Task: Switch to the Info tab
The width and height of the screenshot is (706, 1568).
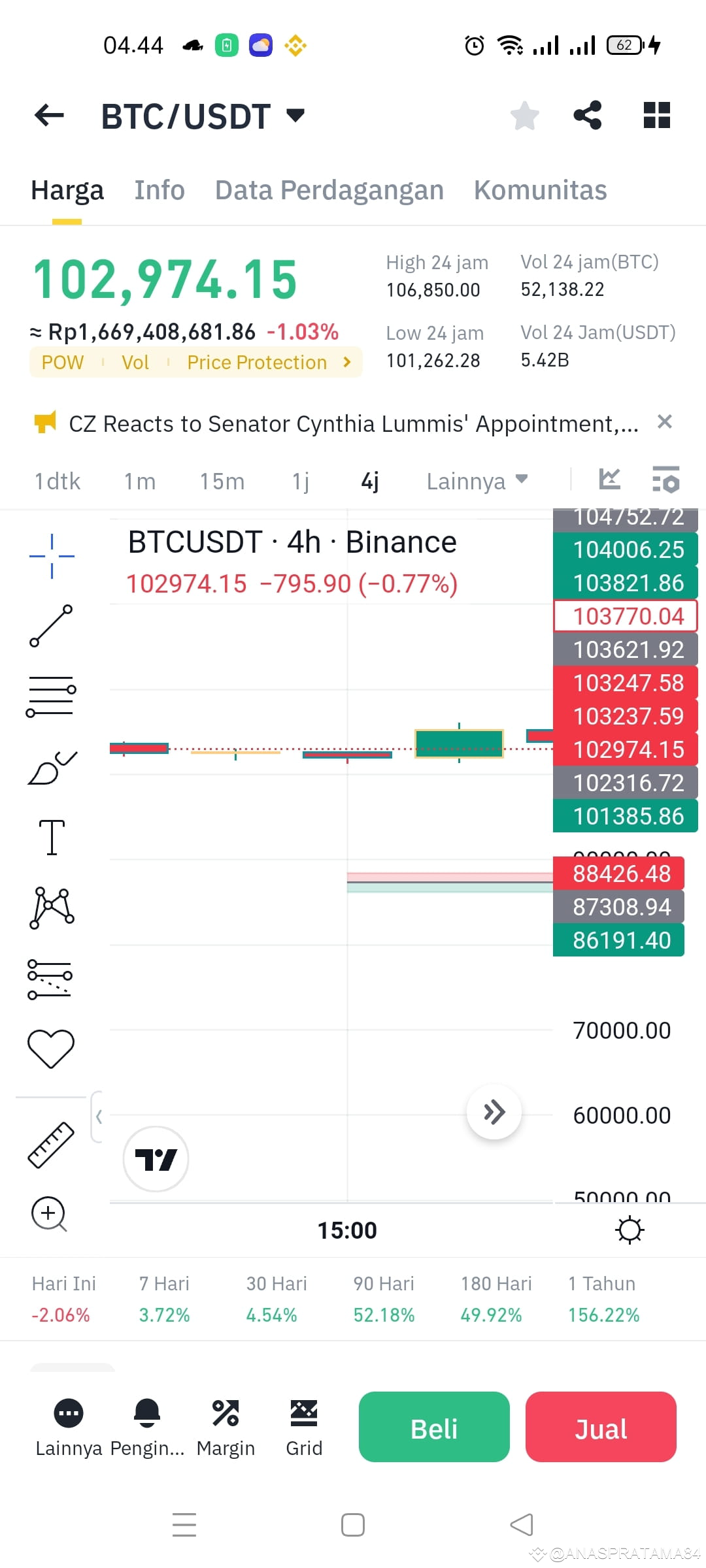Action: pyautogui.click(x=159, y=190)
